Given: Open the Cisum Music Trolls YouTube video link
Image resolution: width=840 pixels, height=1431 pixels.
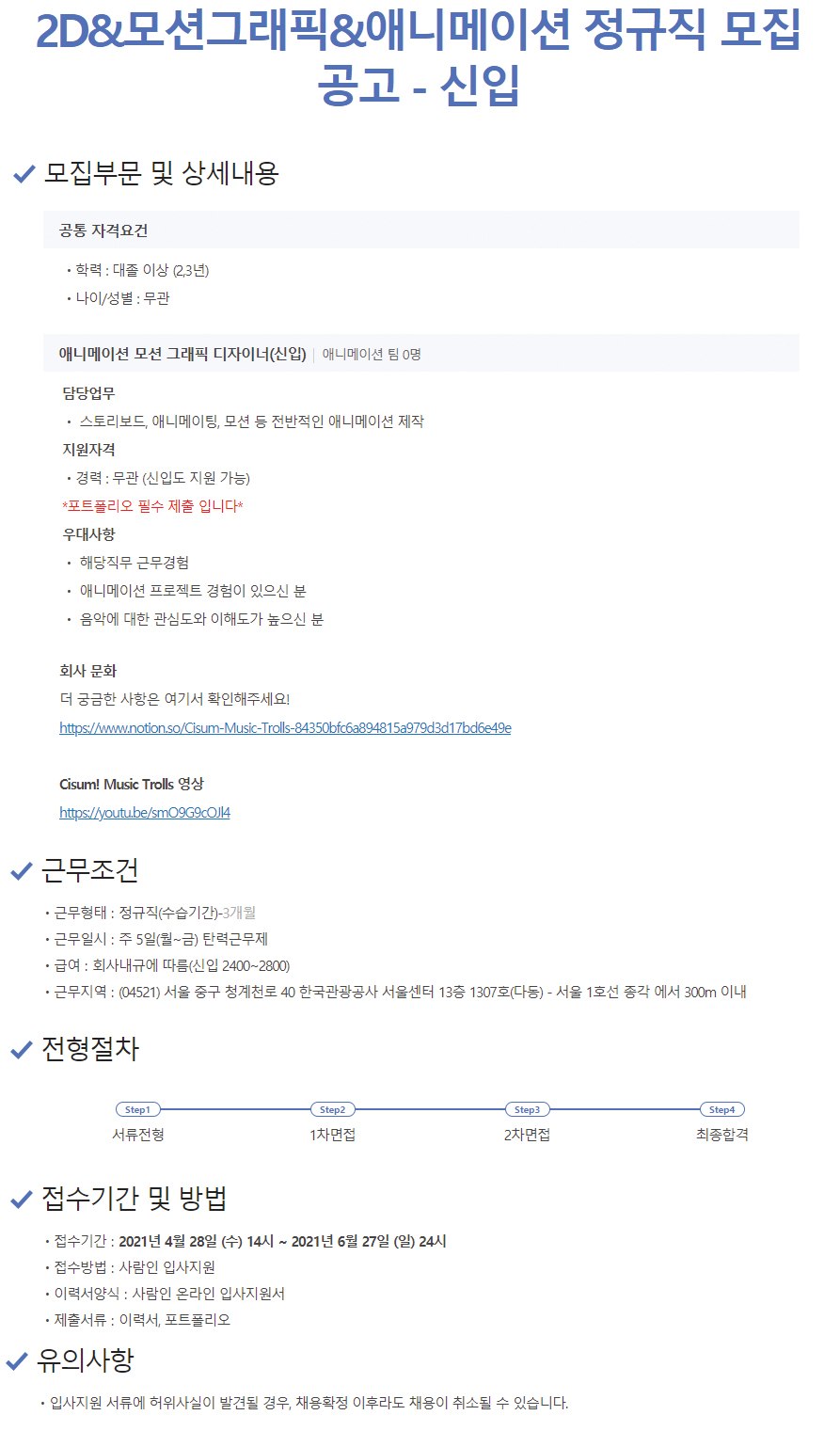Looking at the screenshot, I should tap(145, 812).
